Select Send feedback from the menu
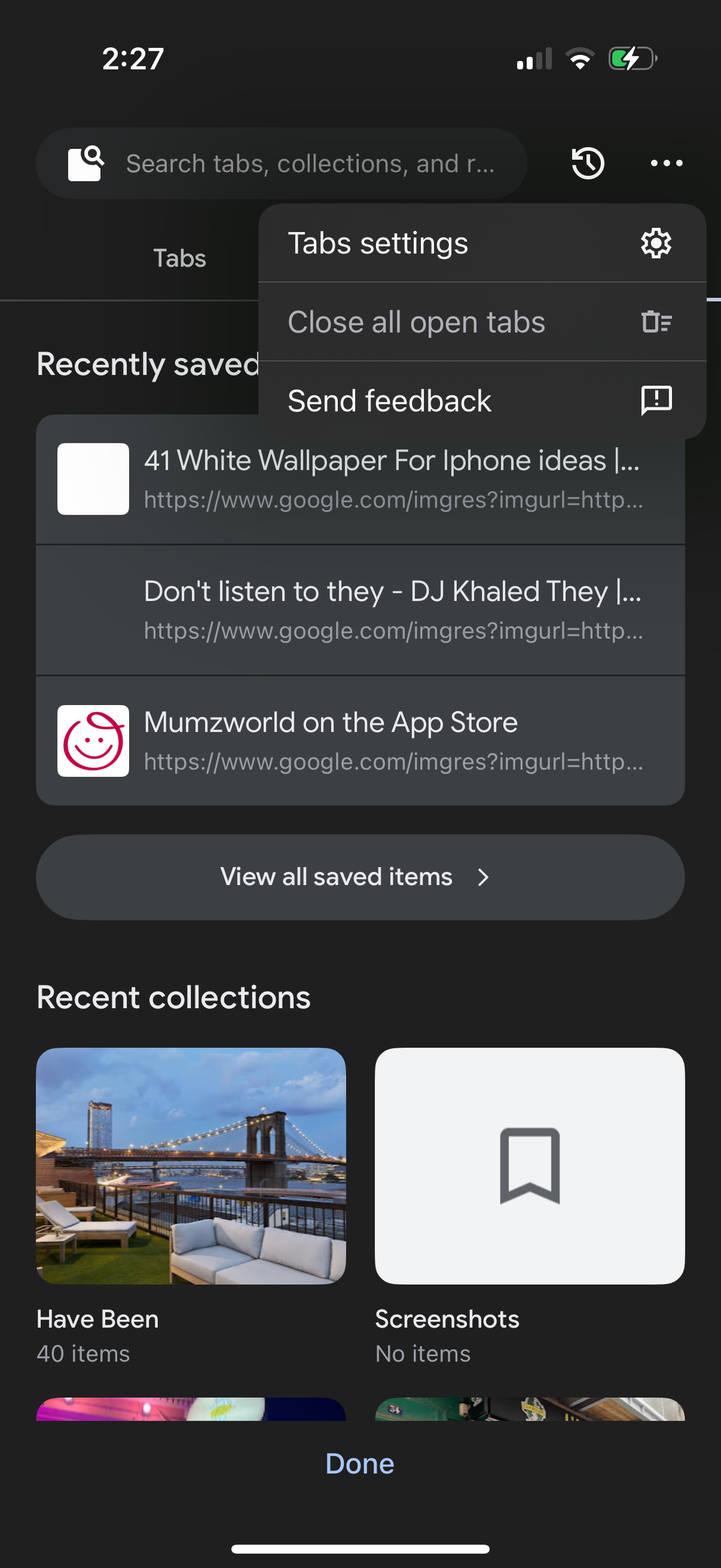 (390, 401)
